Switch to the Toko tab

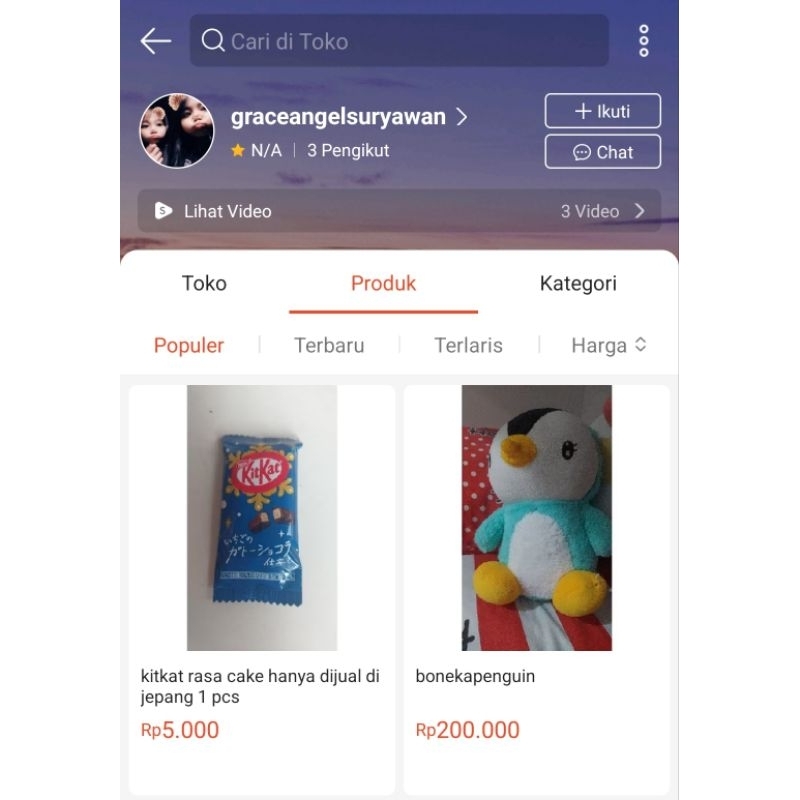204,283
